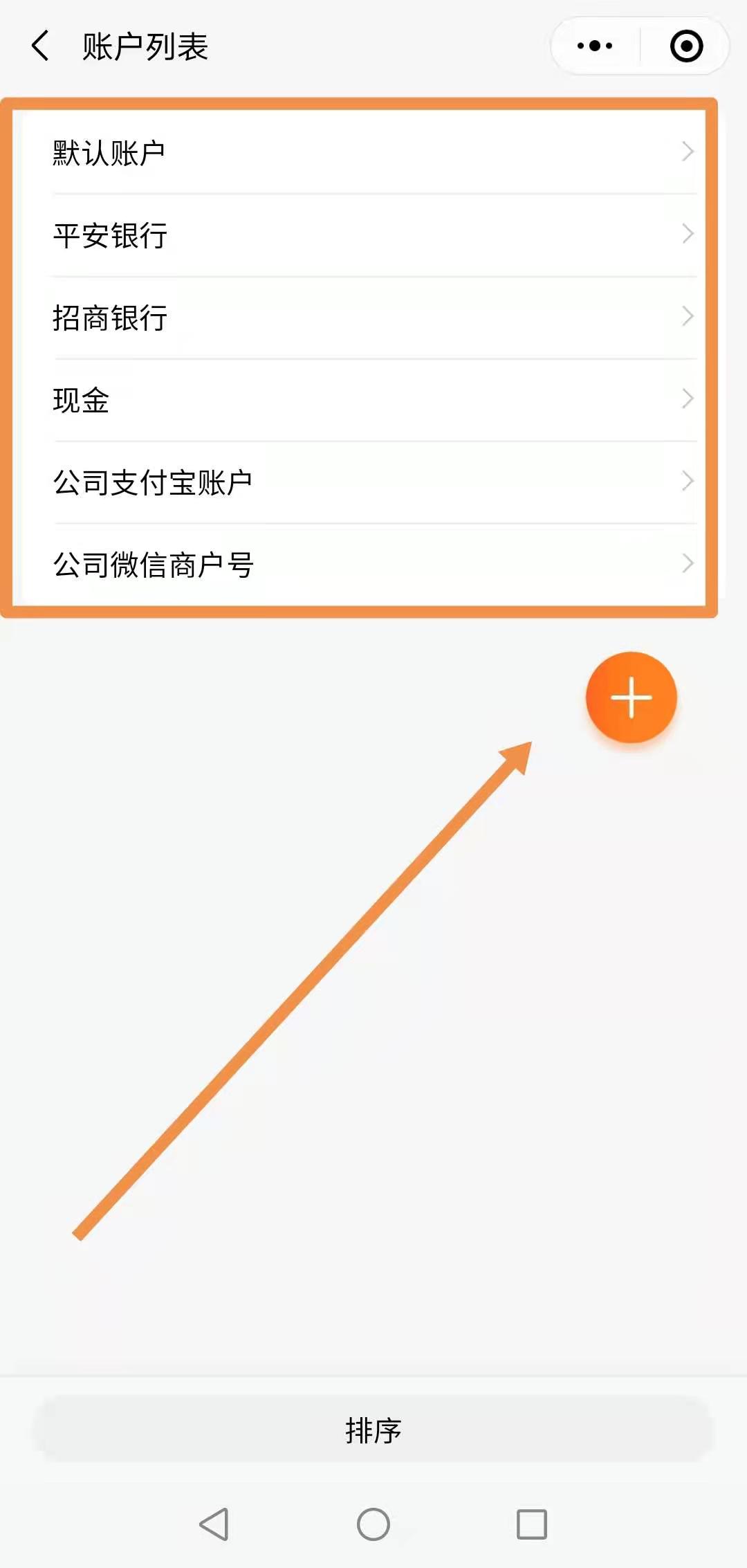
Task: Select the 招商银行 account row
Action: [373, 318]
